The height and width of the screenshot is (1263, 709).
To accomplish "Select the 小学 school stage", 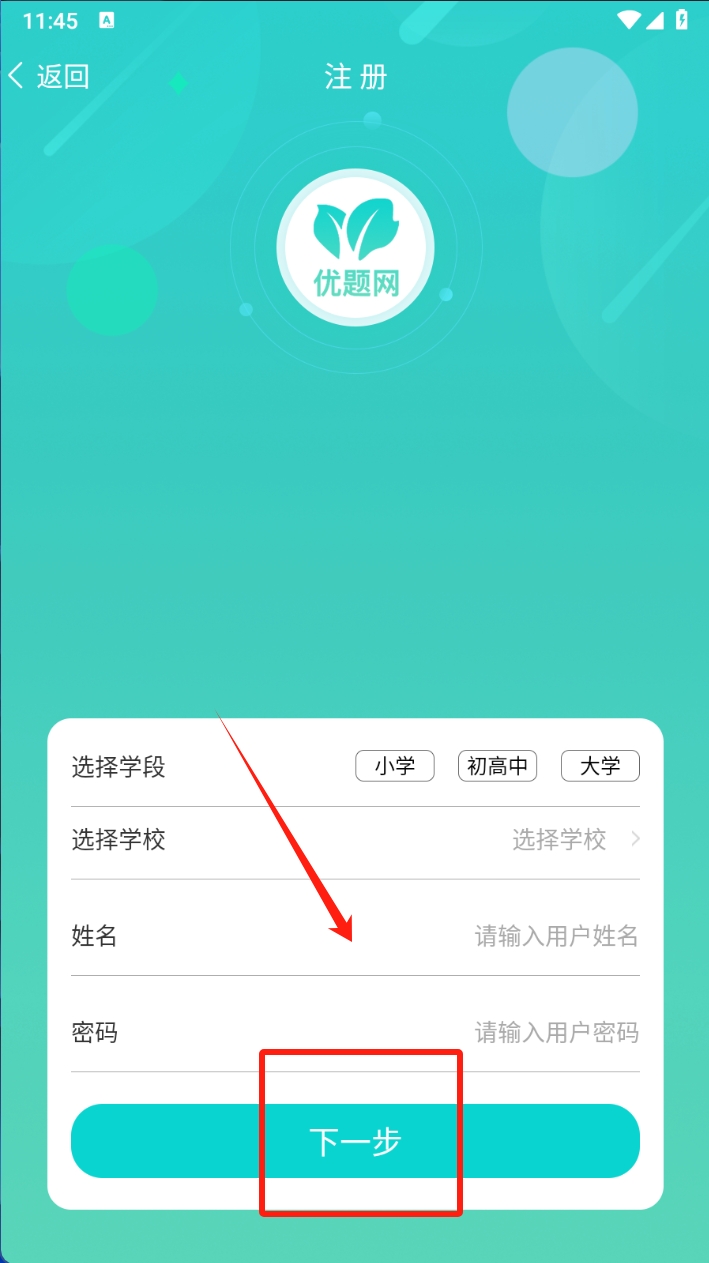I will click(x=395, y=766).
